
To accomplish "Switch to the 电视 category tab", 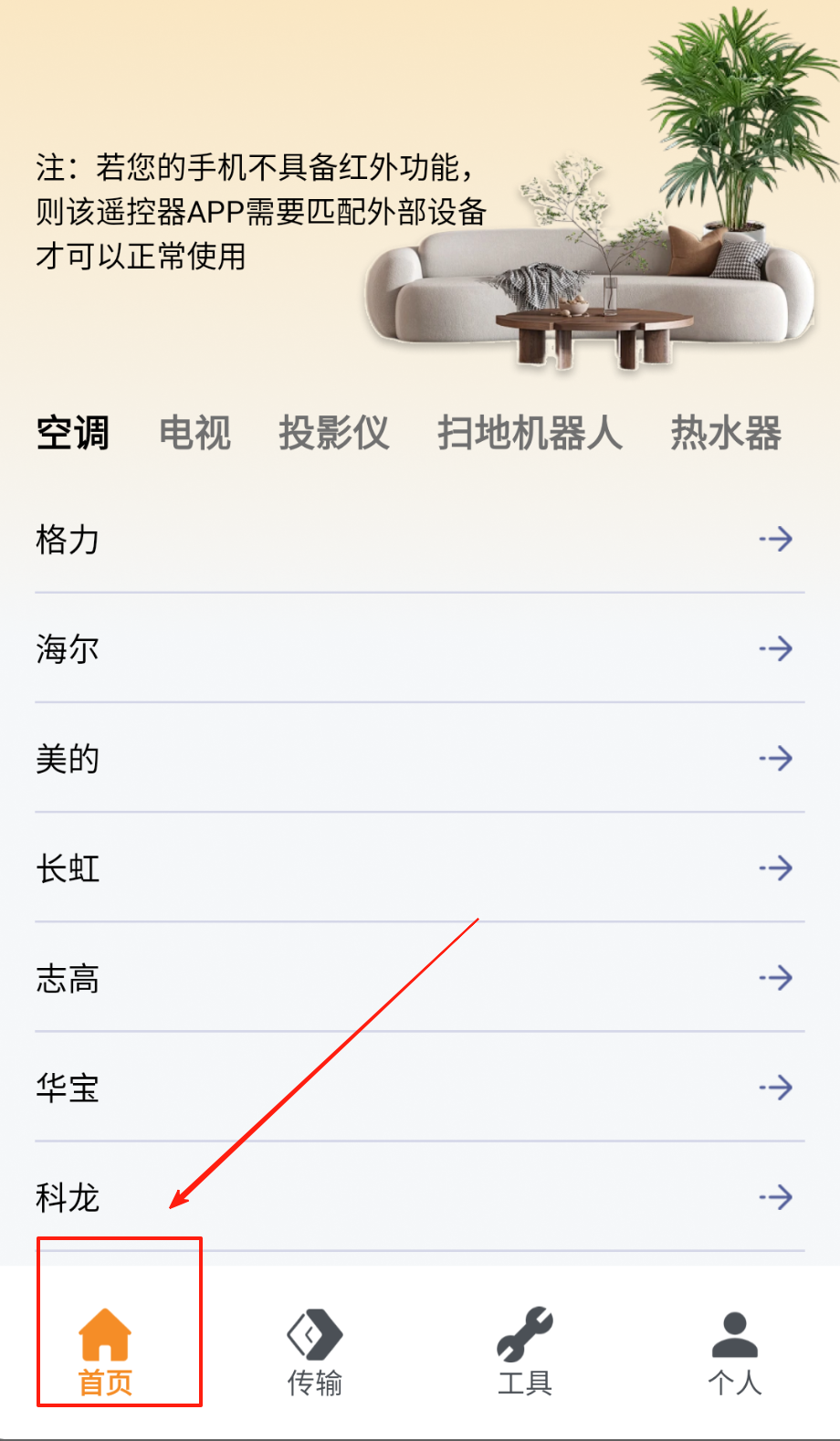I will click(194, 433).
